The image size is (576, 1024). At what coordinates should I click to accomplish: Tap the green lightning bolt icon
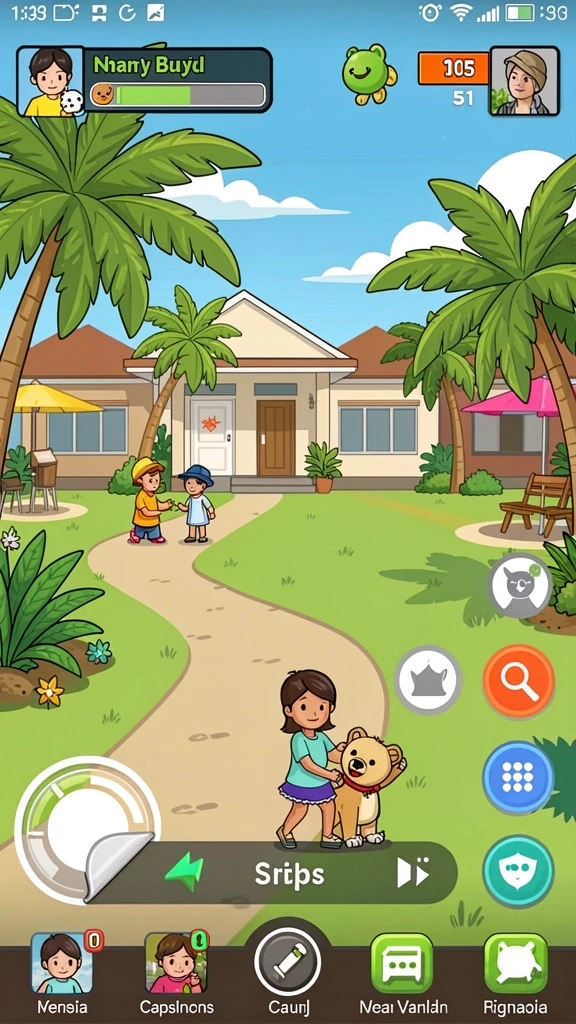(x=184, y=874)
